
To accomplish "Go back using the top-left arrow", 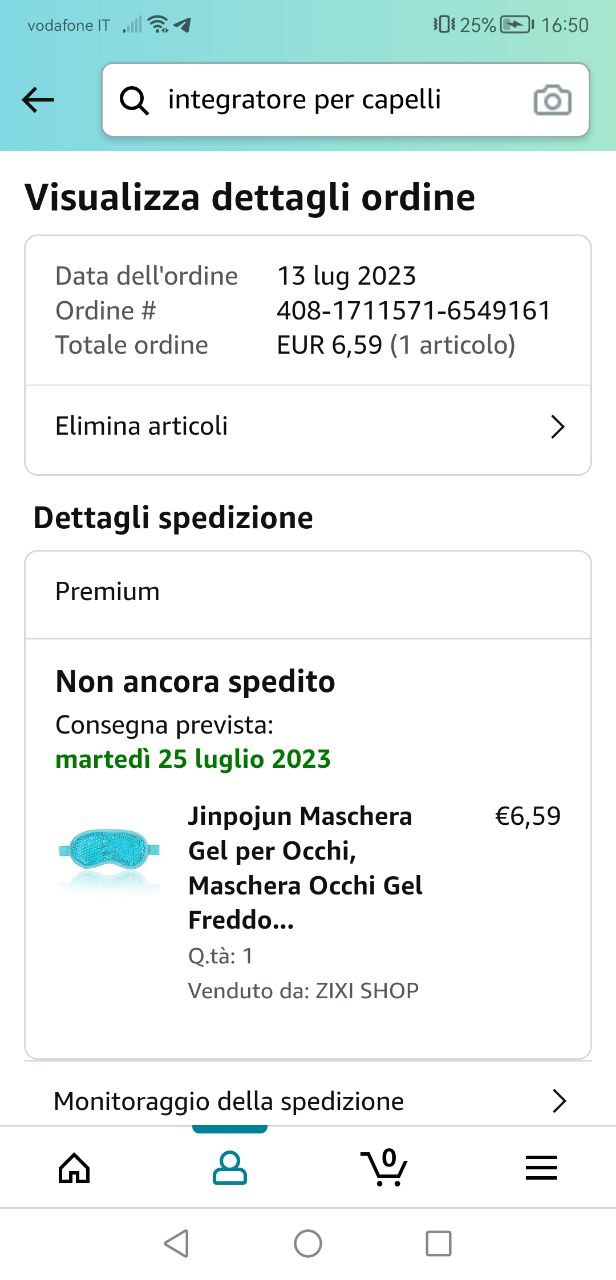I will click(38, 100).
